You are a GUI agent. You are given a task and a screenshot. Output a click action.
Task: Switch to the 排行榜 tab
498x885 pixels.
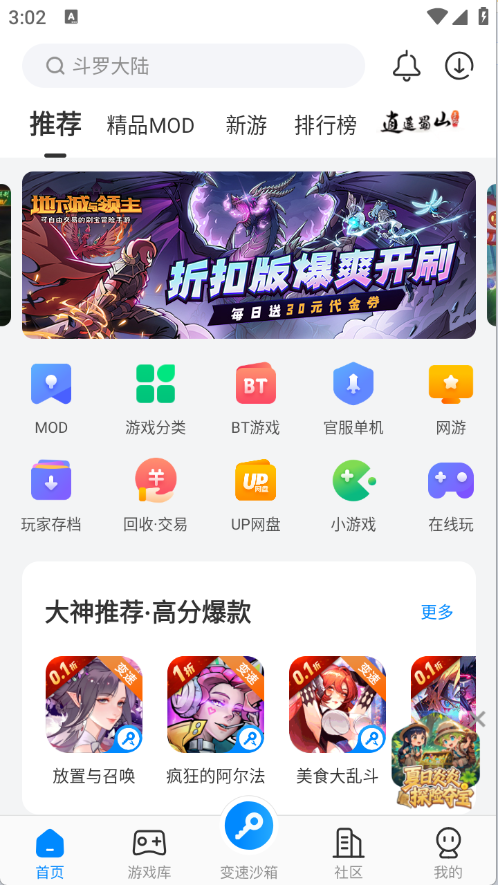pos(326,125)
